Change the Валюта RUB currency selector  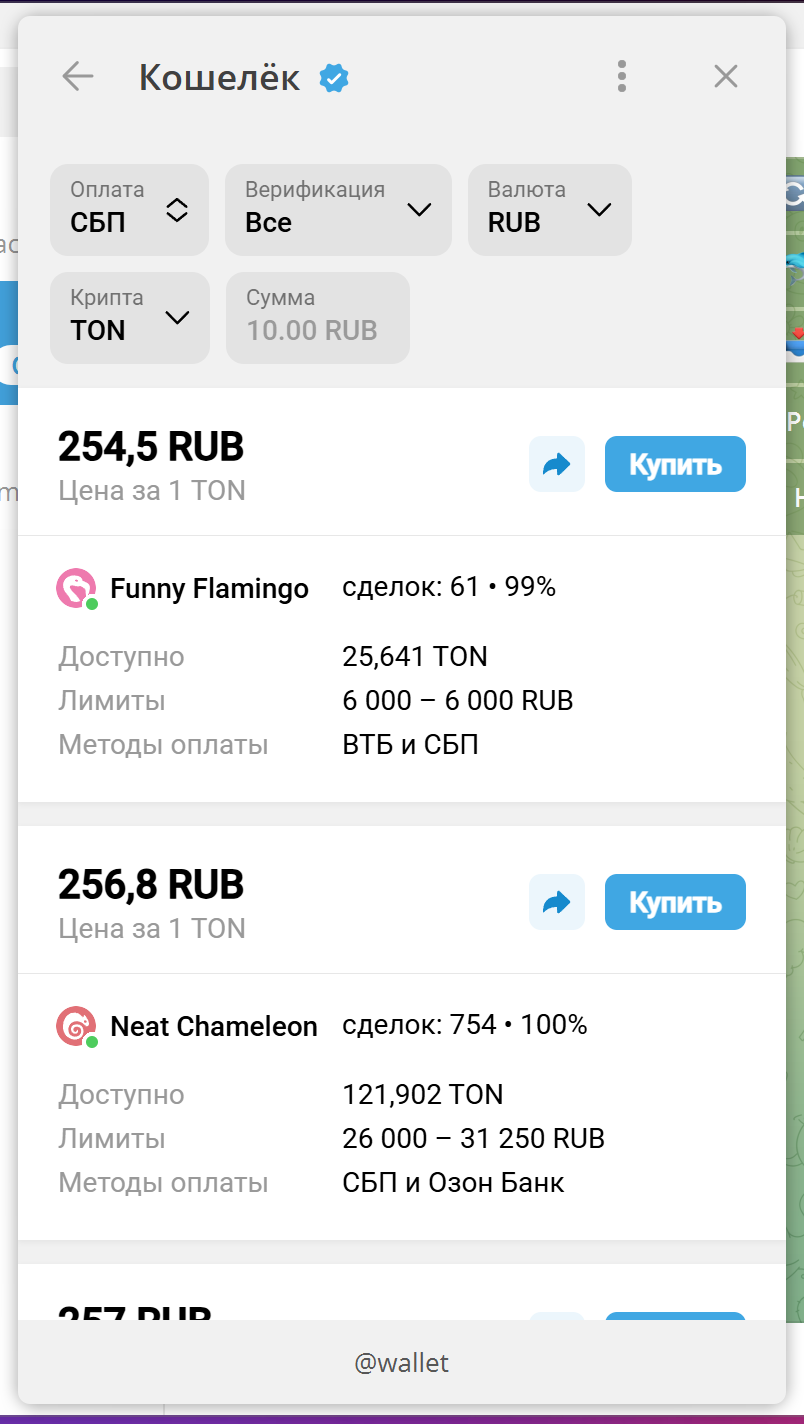coord(549,209)
